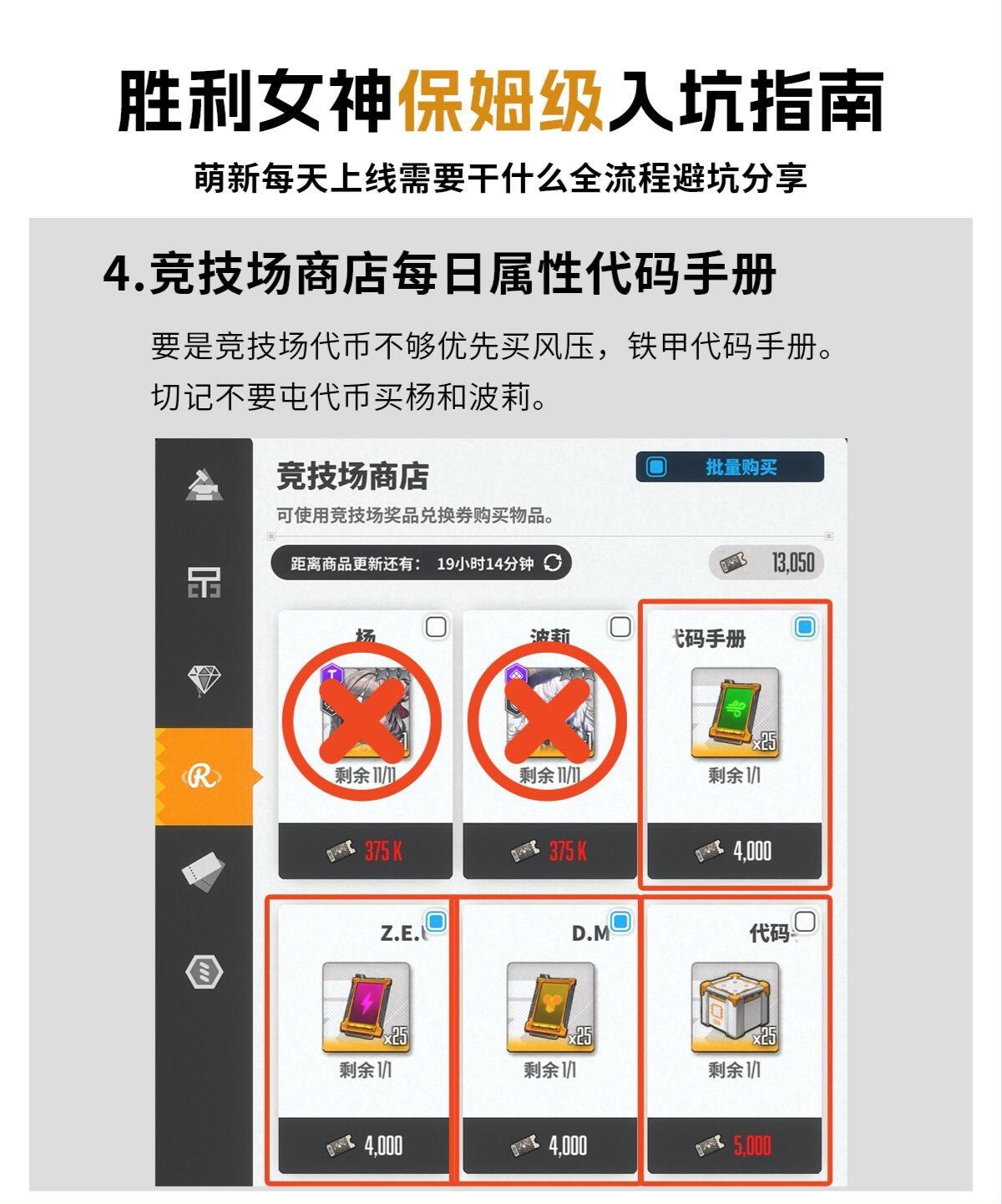Click the ticket currency icon showing 13,050

(735, 563)
